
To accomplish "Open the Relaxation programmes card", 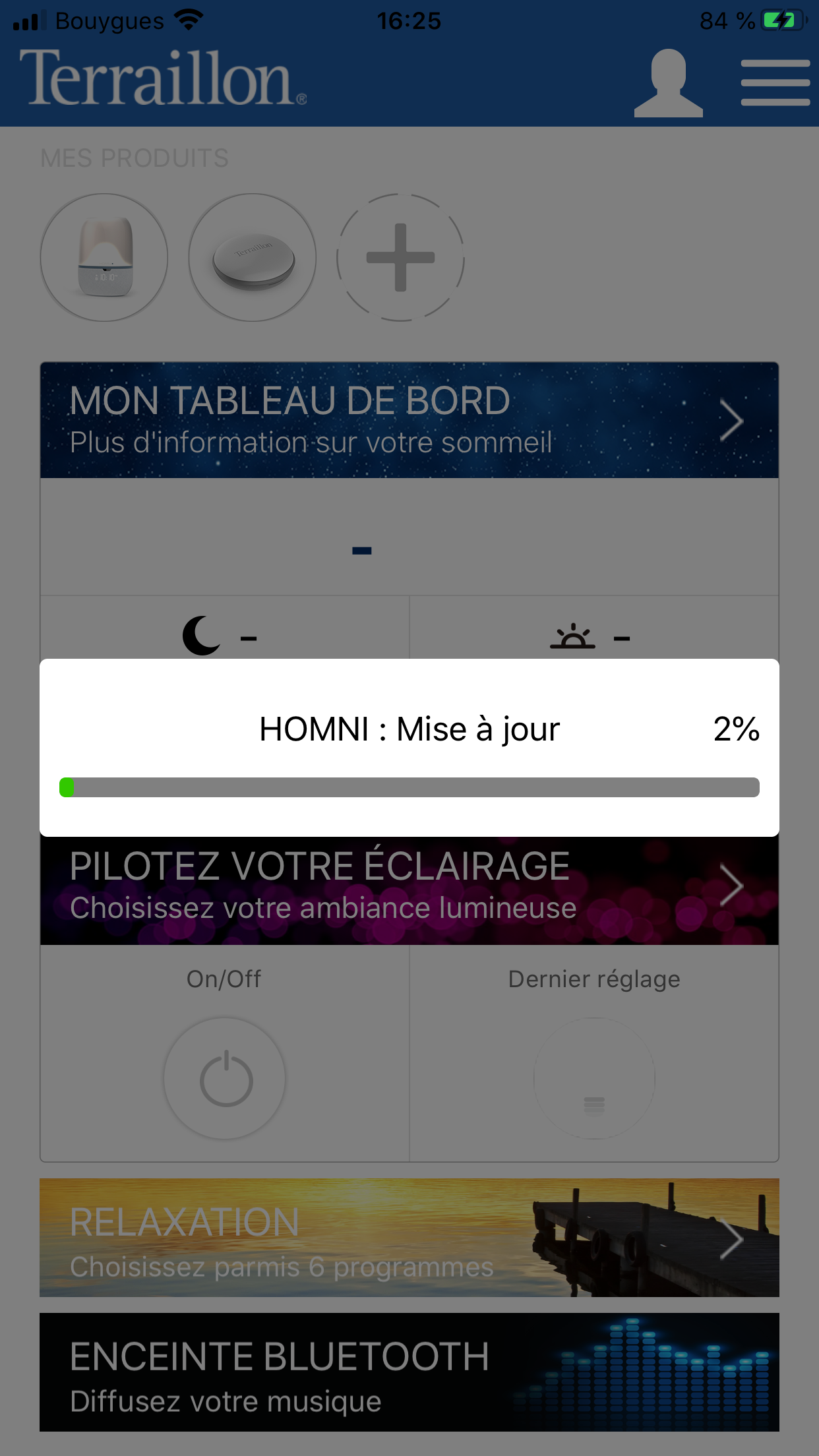I will click(x=409, y=1238).
